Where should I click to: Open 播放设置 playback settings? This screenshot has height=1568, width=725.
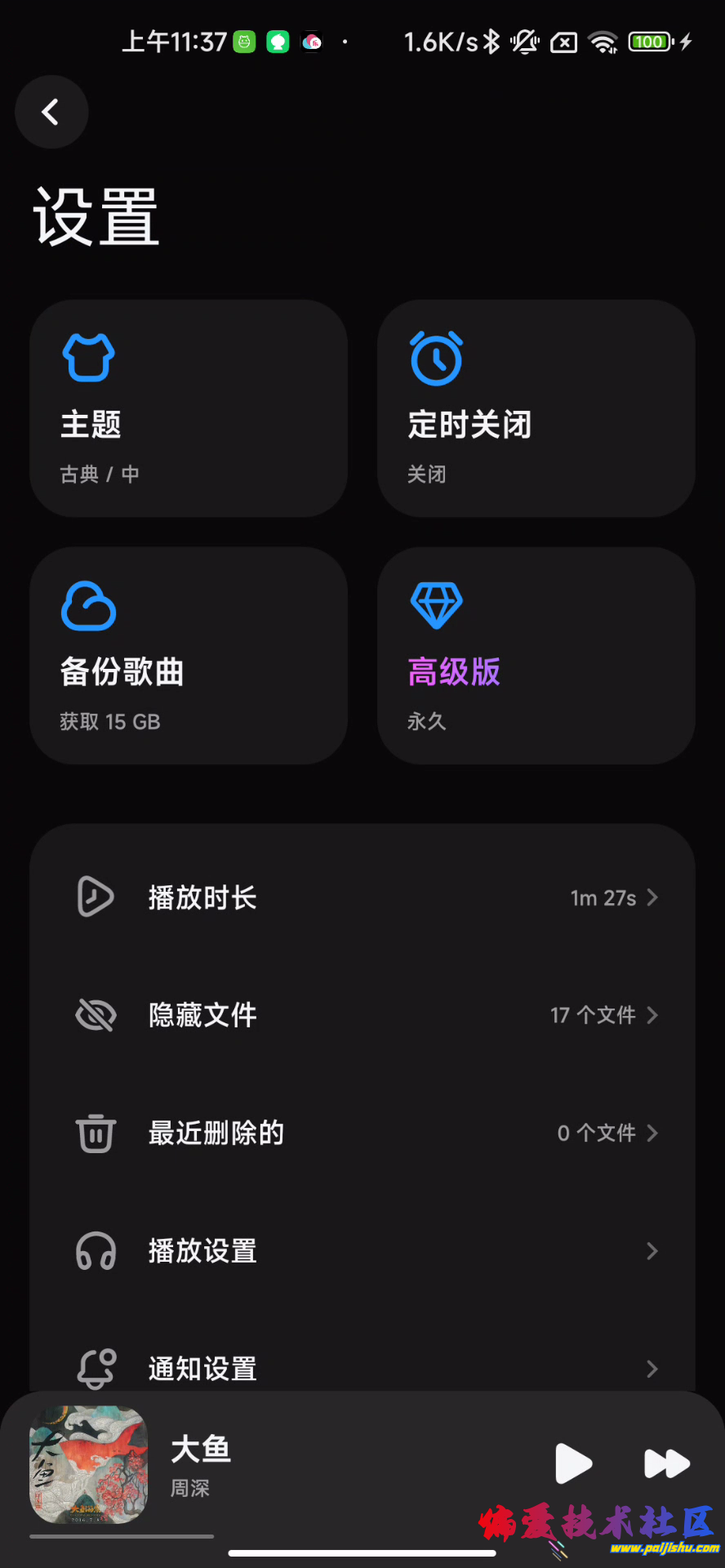click(x=362, y=1250)
